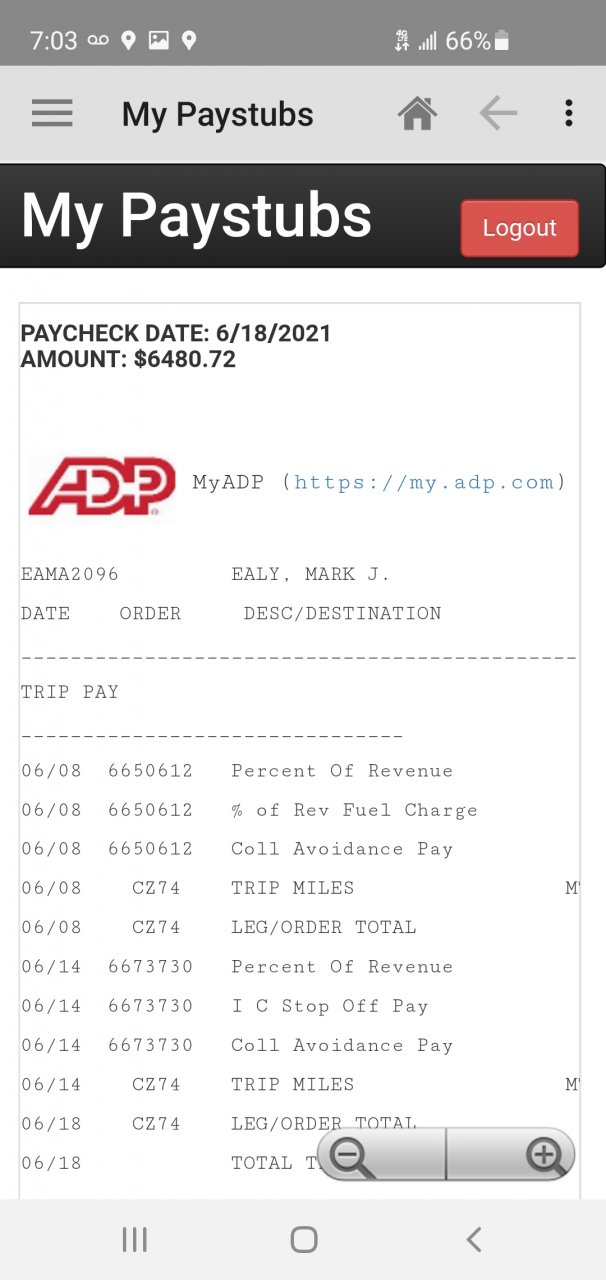Image resolution: width=606 pixels, height=1280 pixels.
Task: Open recent apps from navigation bar
Action: point(134,1240)
